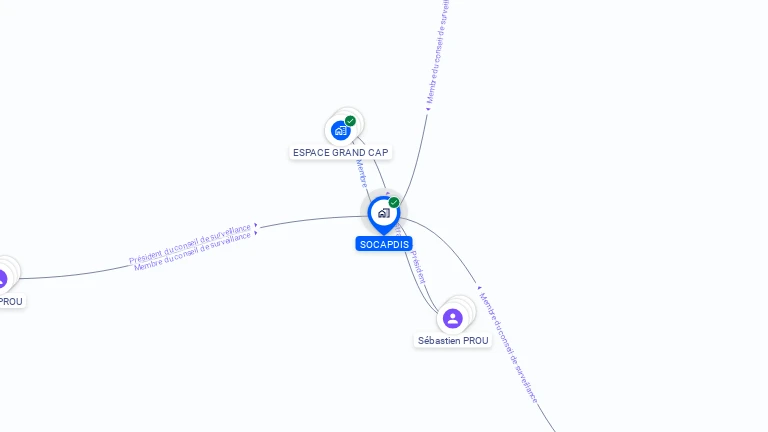Select the SOCAPDIS company node
The height and width of the screenshot is (432, 768).
coord(383,213)
